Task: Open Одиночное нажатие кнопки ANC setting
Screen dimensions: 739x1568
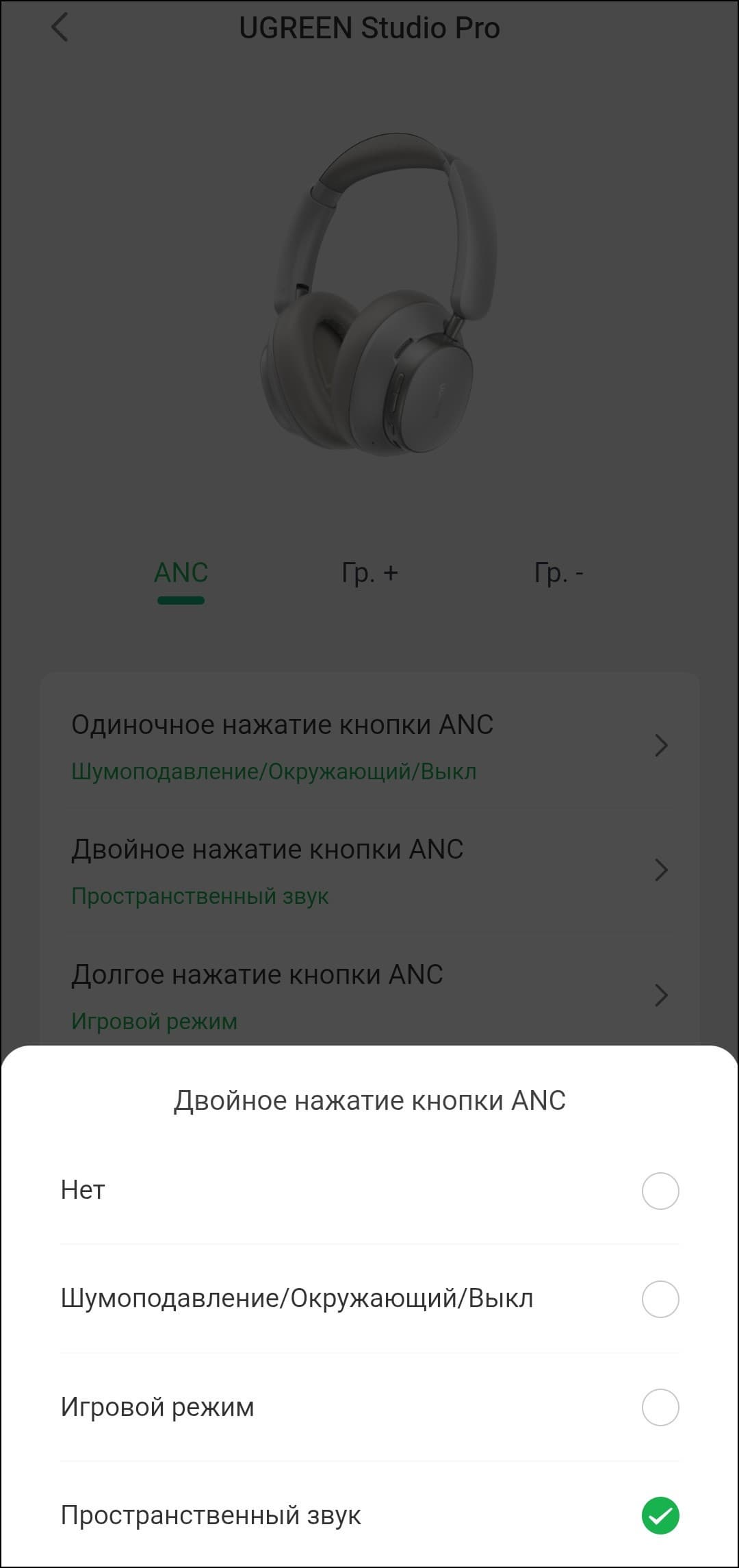Action: pyautogui.click(x=369, y=746)
